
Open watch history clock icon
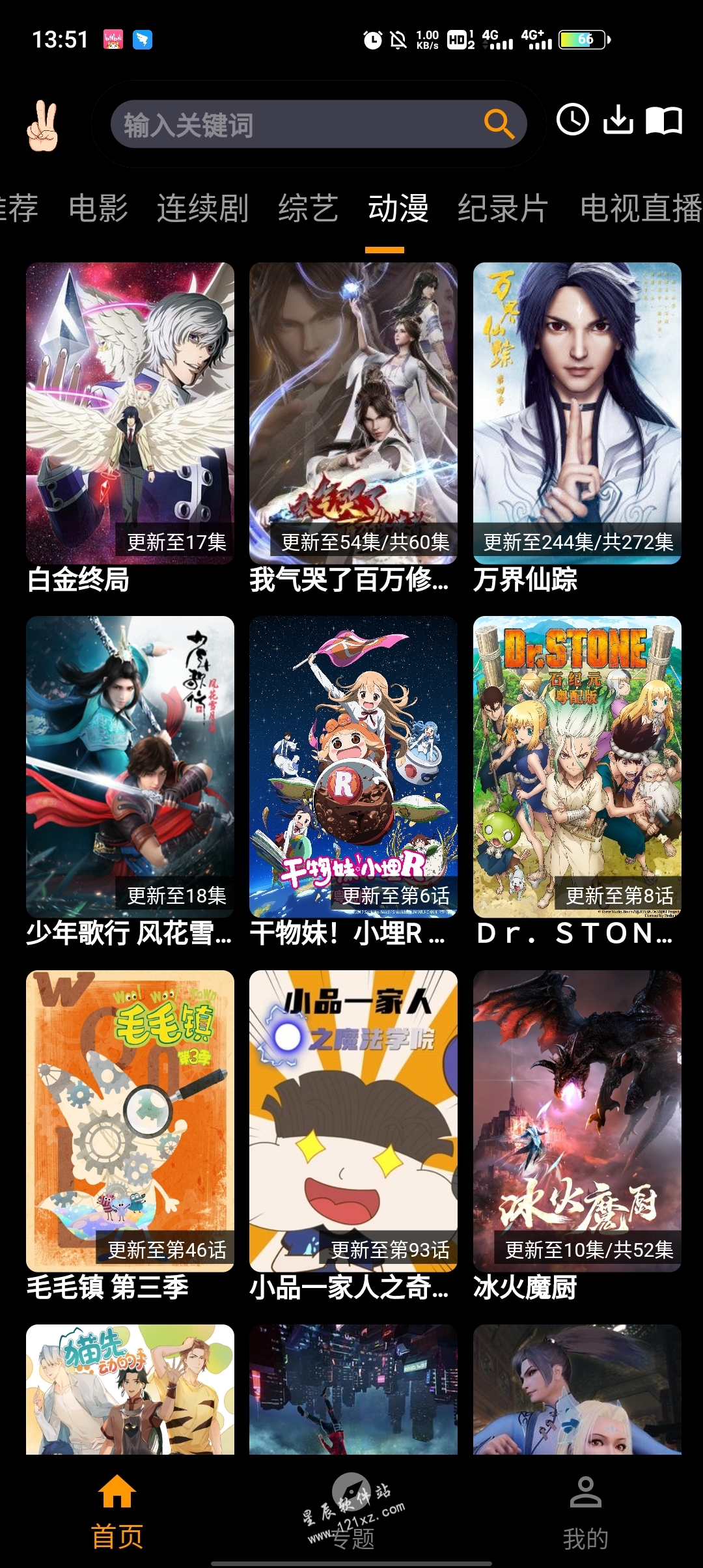tap(572, 120)
